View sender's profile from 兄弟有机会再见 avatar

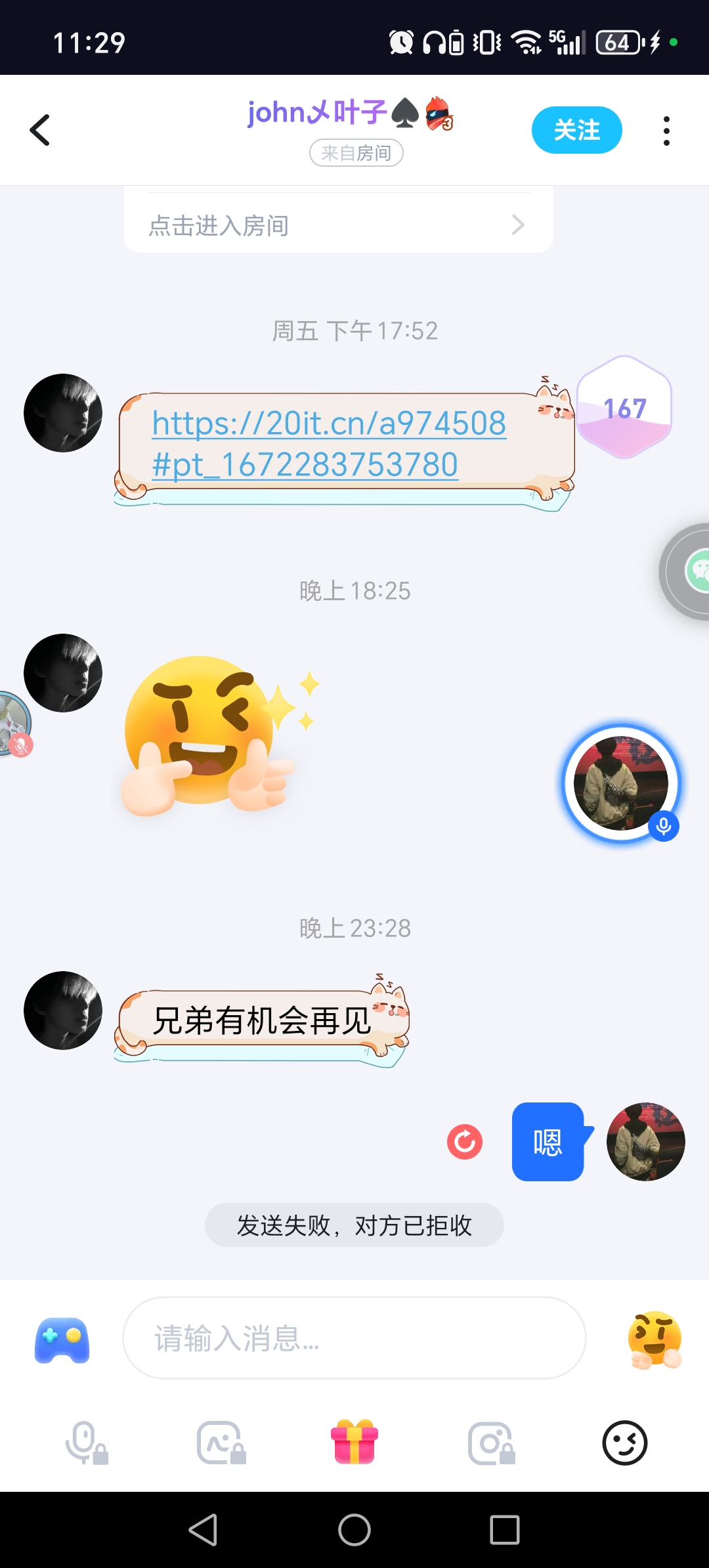point(63,1011)
